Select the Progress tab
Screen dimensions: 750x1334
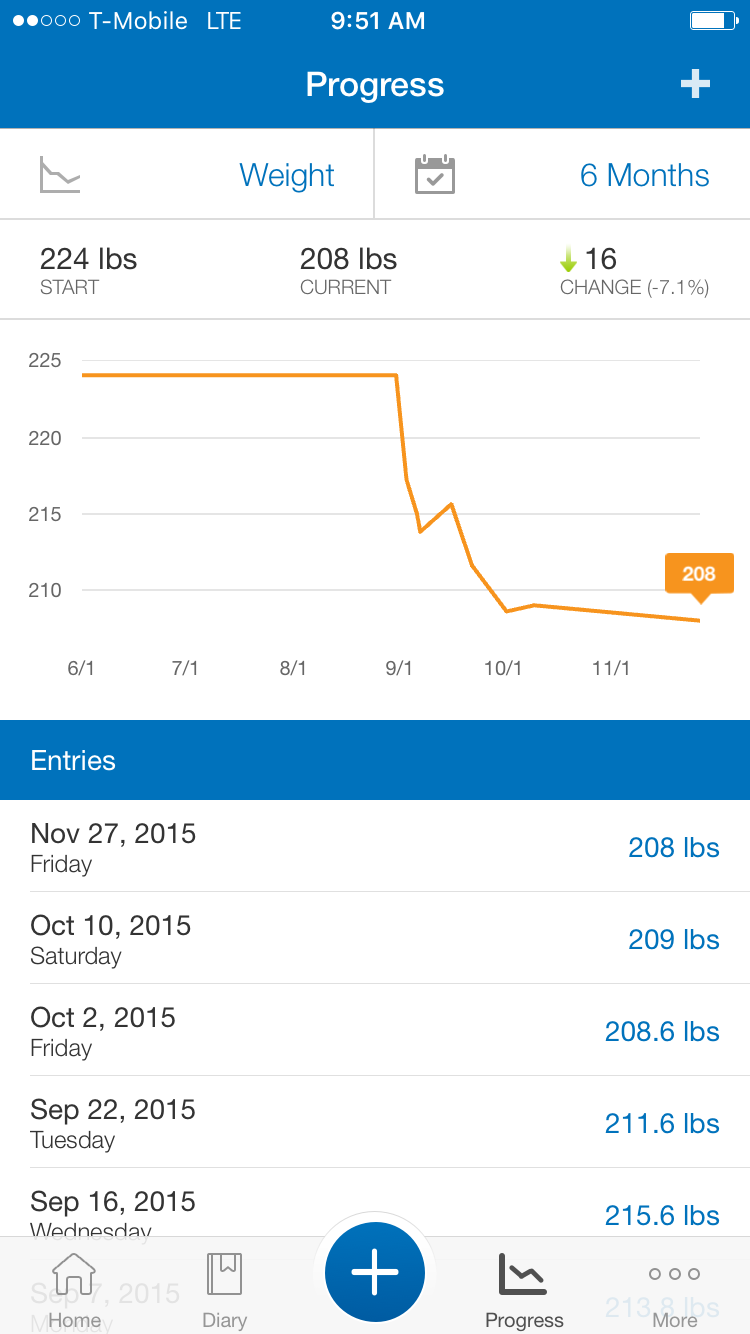tap(524, 1290)
